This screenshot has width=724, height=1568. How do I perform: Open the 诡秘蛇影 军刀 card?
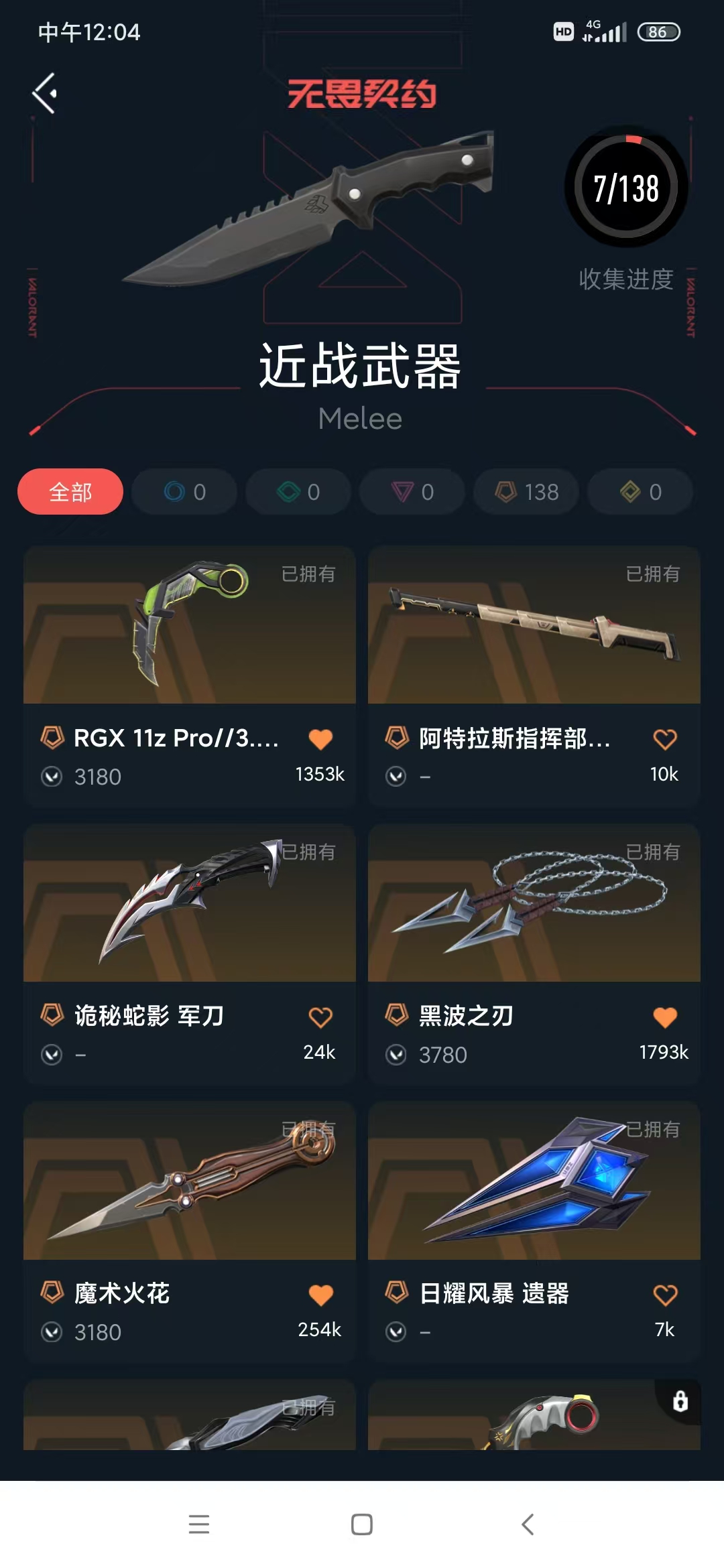coord(189,903)
